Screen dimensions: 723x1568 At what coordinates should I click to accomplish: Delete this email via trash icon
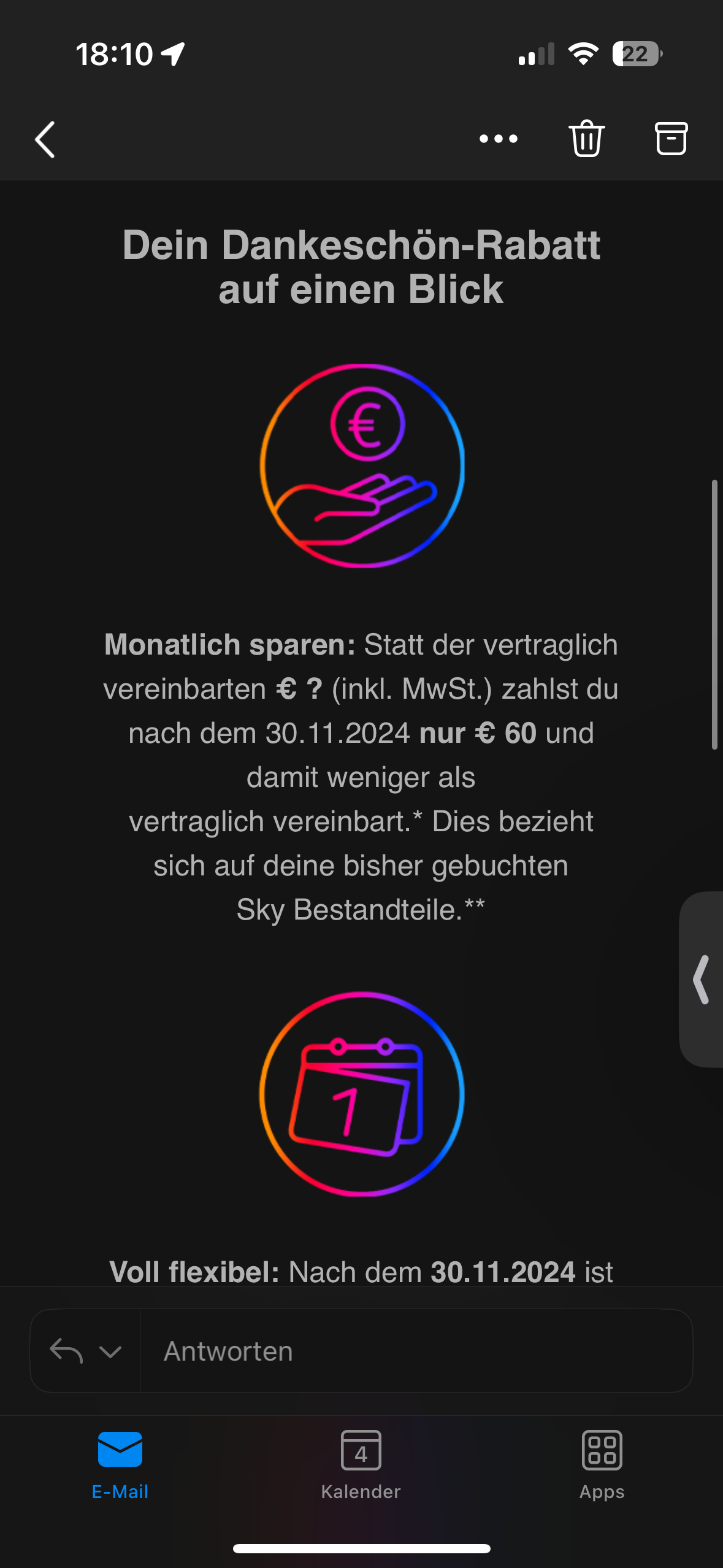pyautogui.click(x=586, y=139)
